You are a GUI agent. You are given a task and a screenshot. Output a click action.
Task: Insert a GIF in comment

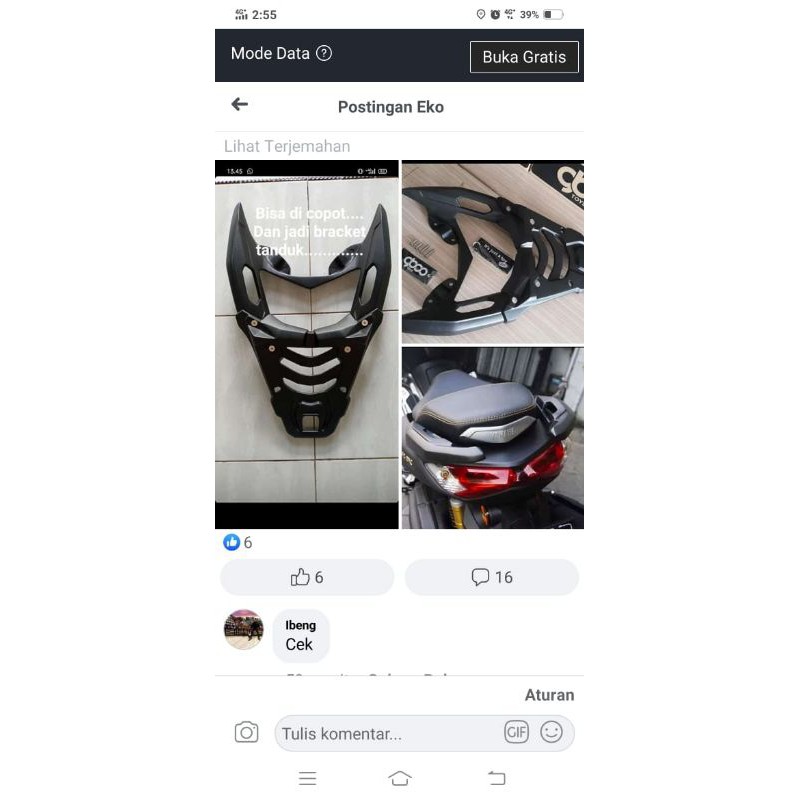(x=516, y=733)
